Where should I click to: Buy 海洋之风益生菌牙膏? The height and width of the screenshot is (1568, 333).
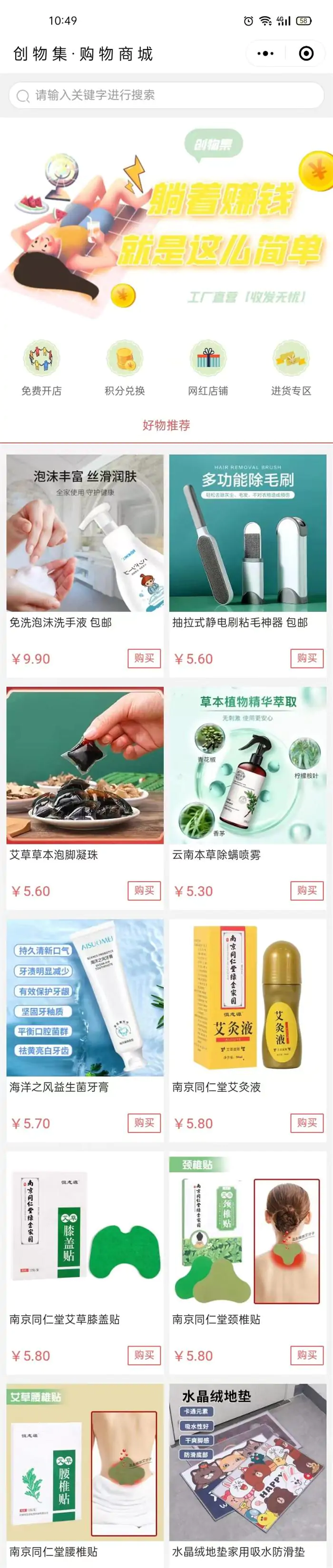coord(144,1122)
